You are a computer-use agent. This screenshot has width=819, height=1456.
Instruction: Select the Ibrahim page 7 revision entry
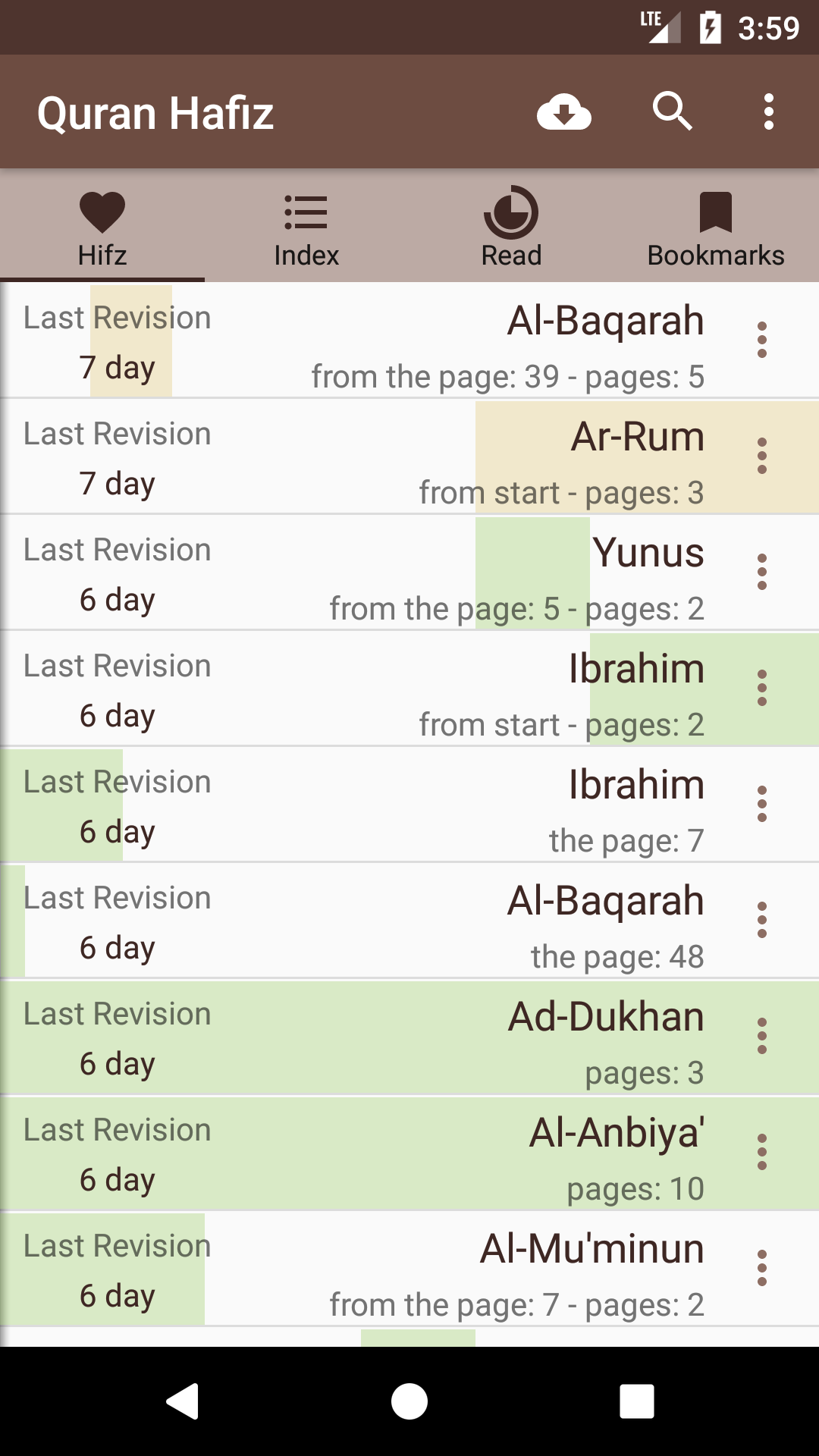tap(379, 805)
